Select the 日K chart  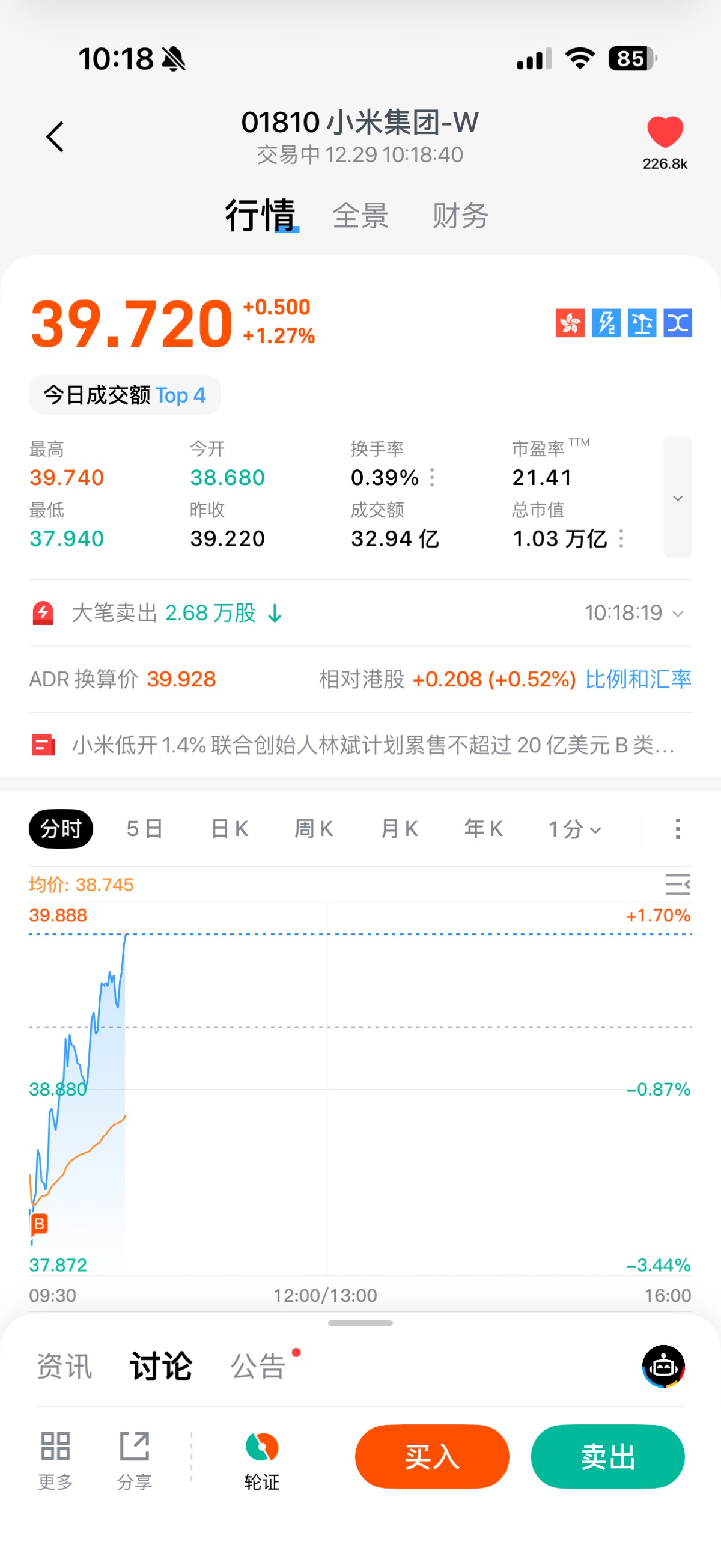pos(230,829)
